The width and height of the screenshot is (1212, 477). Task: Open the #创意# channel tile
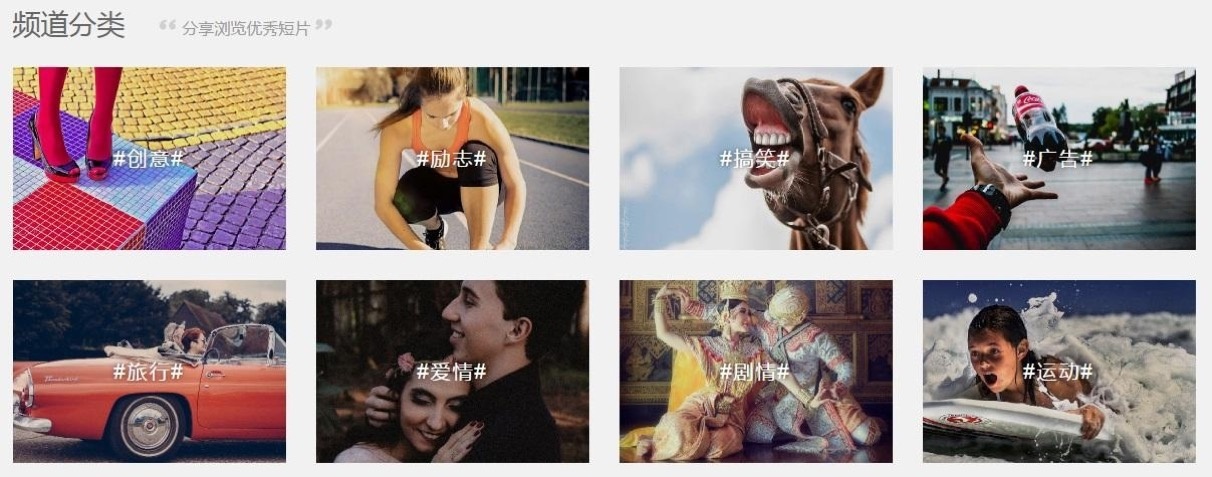pos(149,158)
